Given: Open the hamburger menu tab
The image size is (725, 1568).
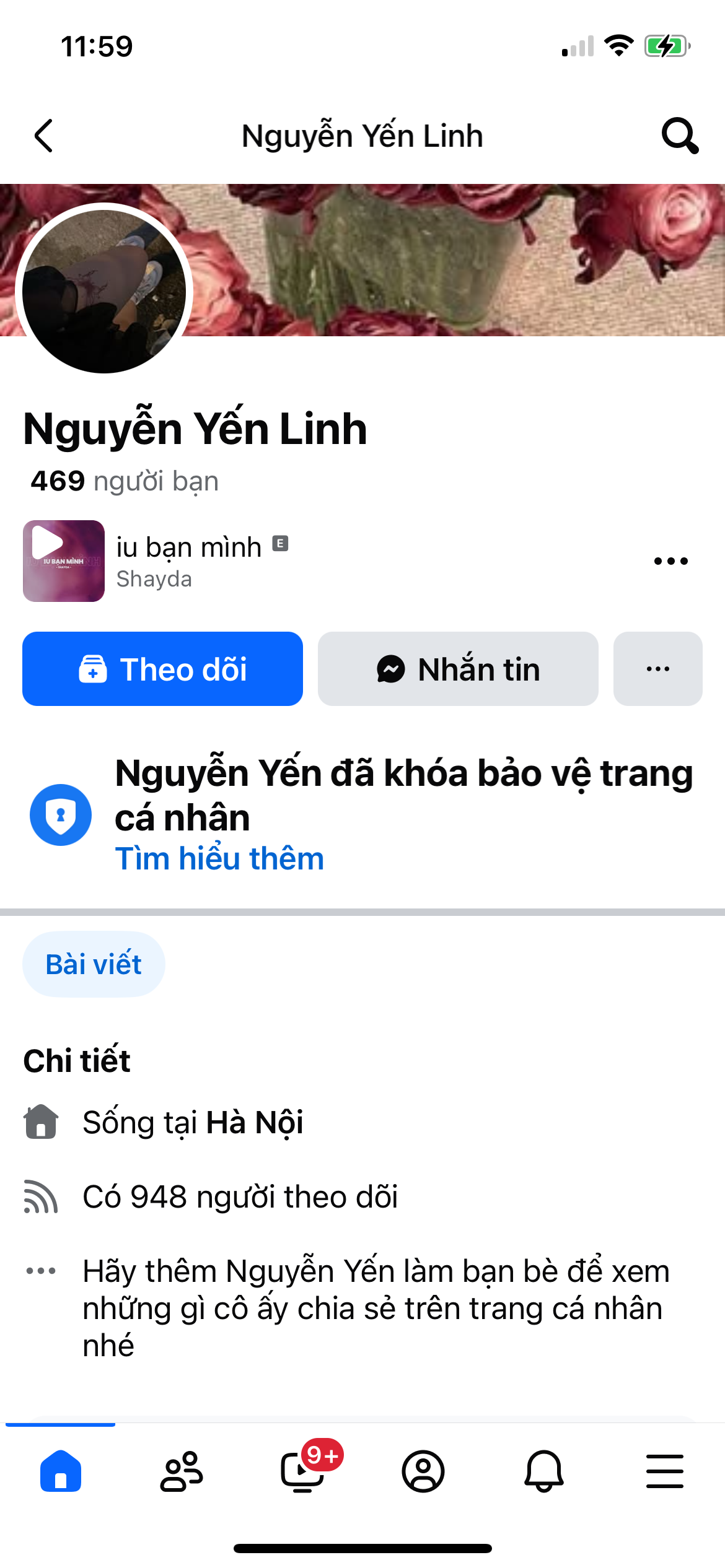Looking at the screenshot, I should pyautogui.click(x=664, y=1471).
